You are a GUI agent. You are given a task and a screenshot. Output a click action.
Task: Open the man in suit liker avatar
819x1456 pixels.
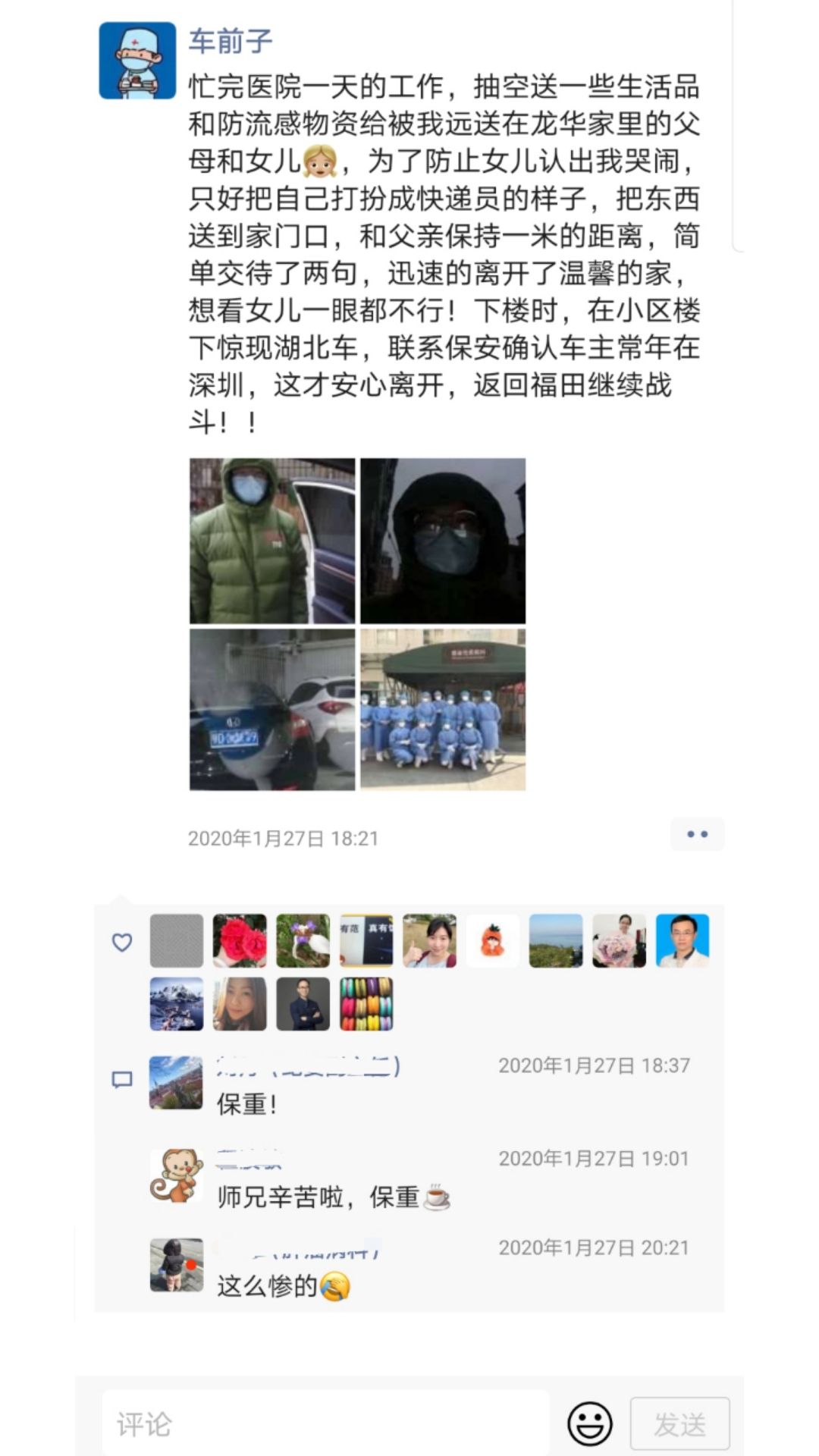coord(303,1003)
